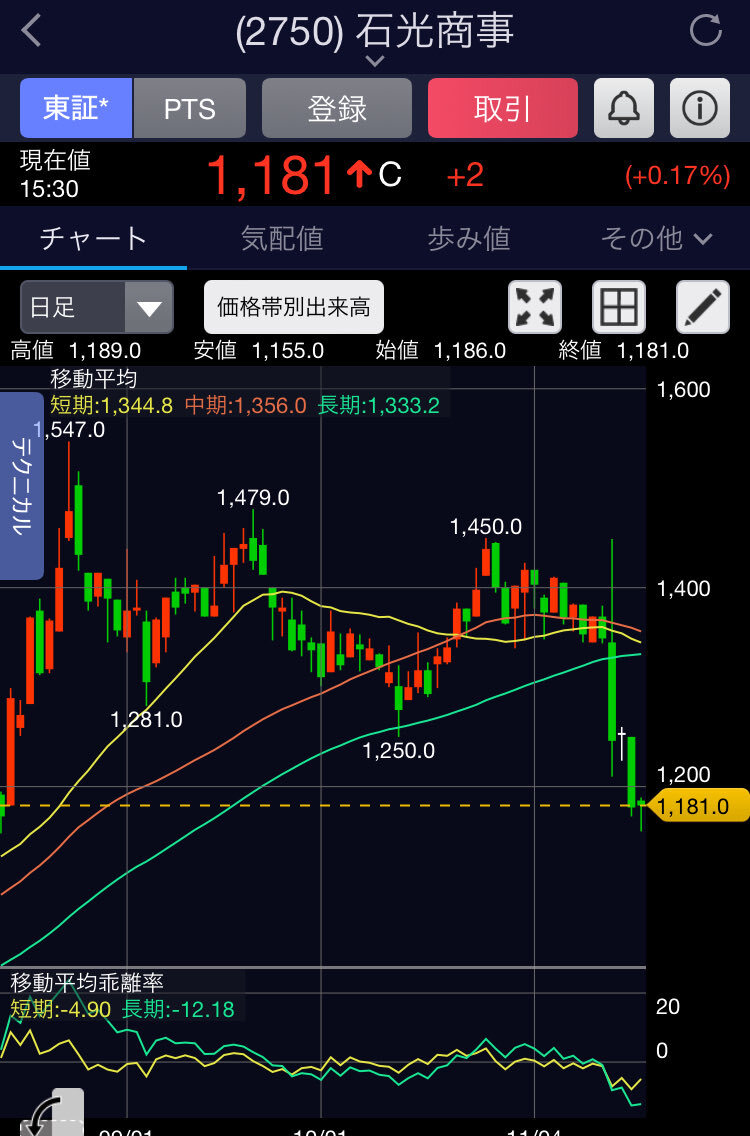
Task: Select the チャート tab
Action: tap(93, 238)
